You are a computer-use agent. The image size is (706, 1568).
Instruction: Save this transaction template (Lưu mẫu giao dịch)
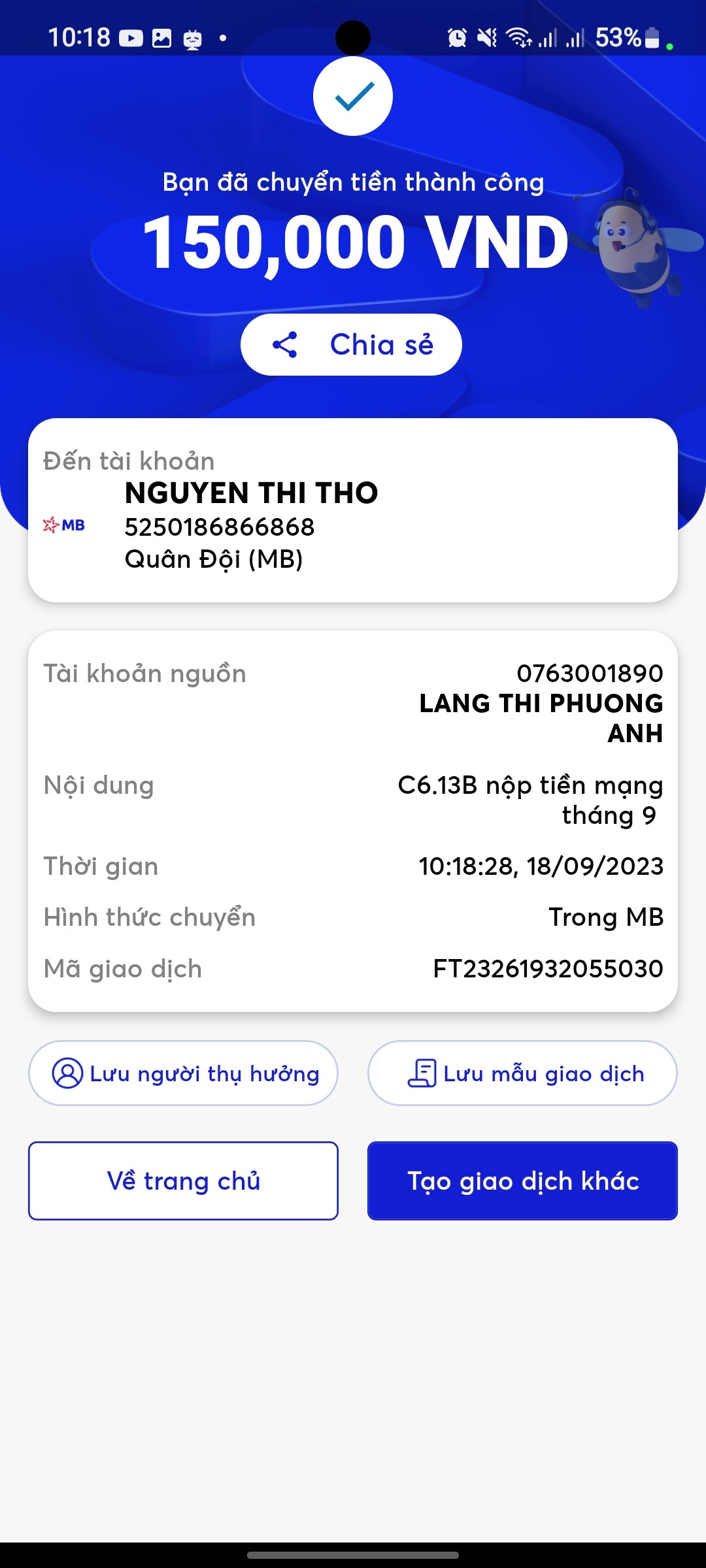[x=522, y=1073]
